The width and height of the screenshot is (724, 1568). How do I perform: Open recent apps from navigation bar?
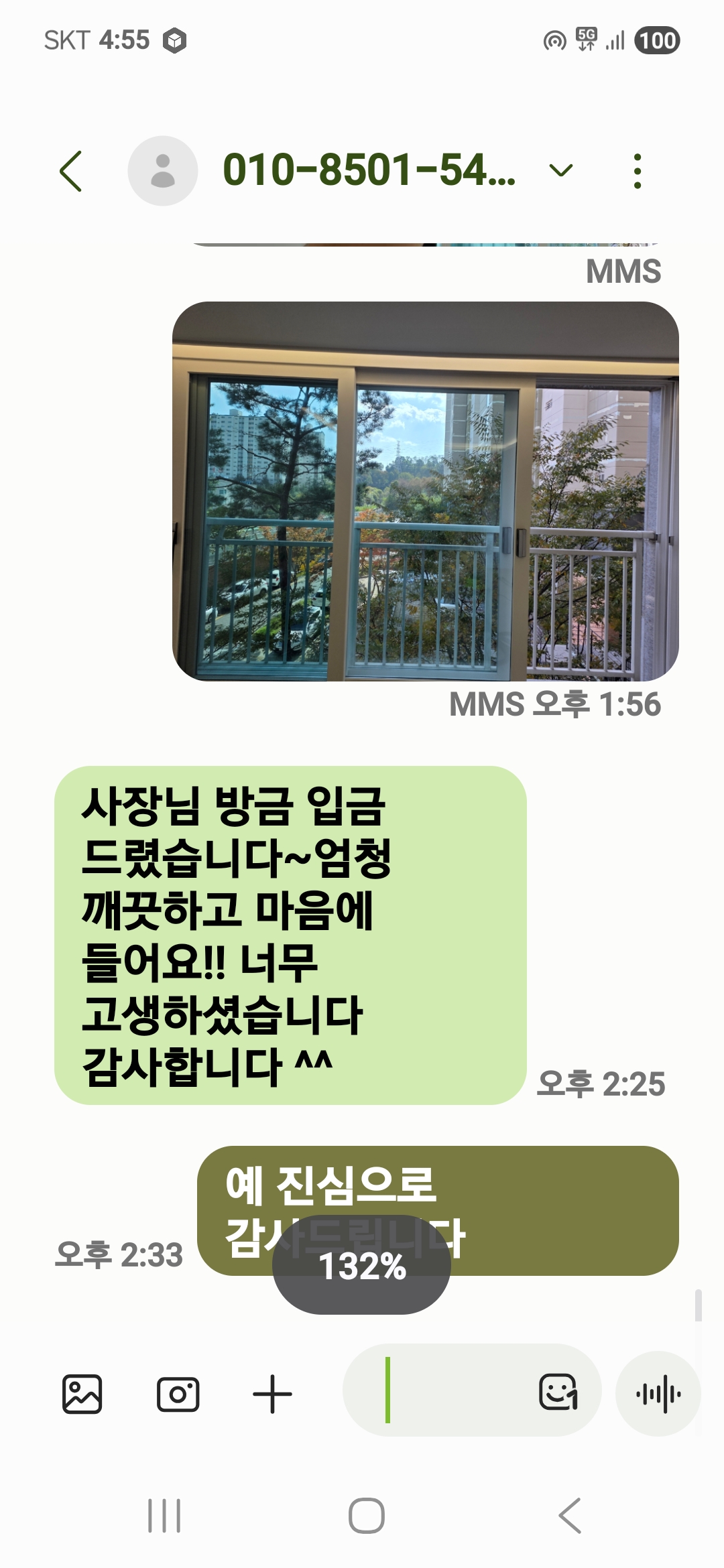point(164,1516)
